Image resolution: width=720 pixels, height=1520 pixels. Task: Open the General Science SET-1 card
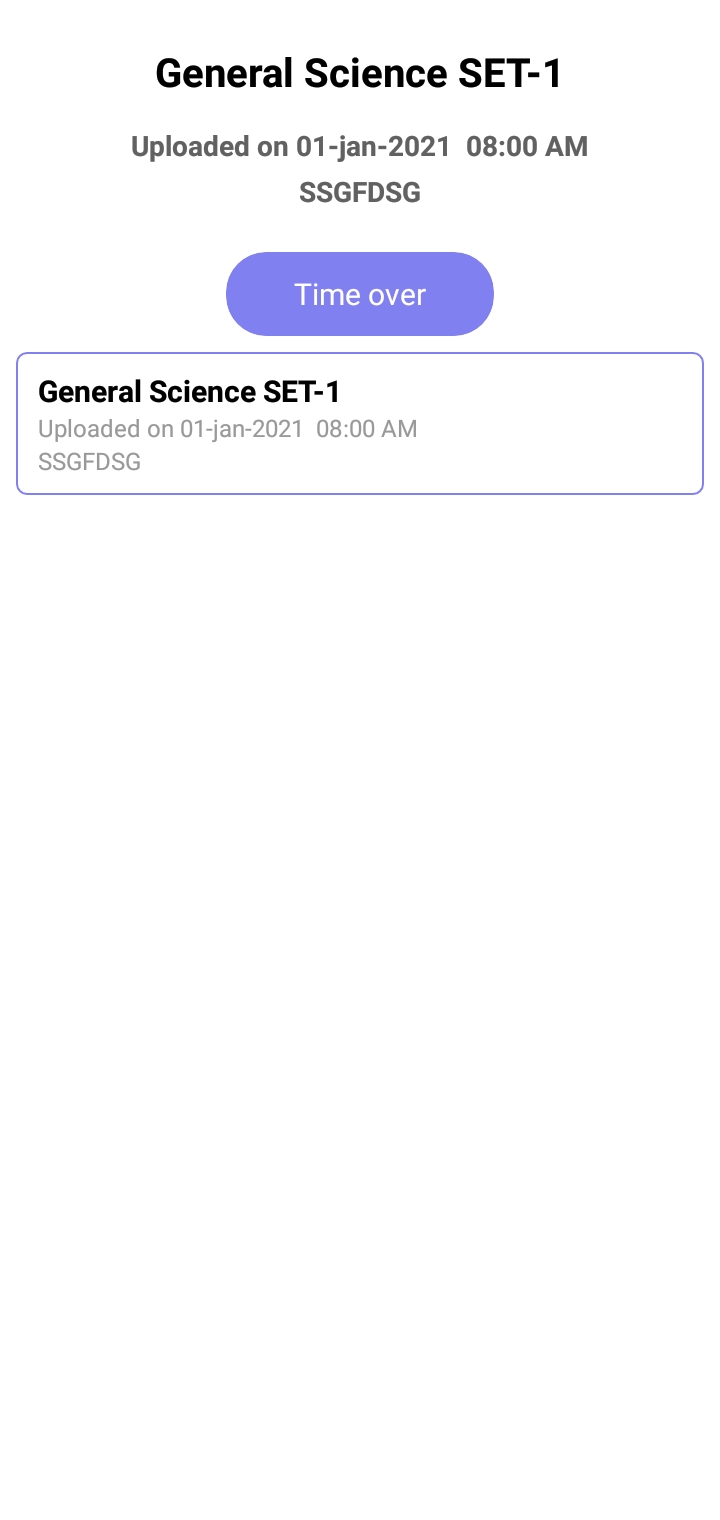coord(360,424)
